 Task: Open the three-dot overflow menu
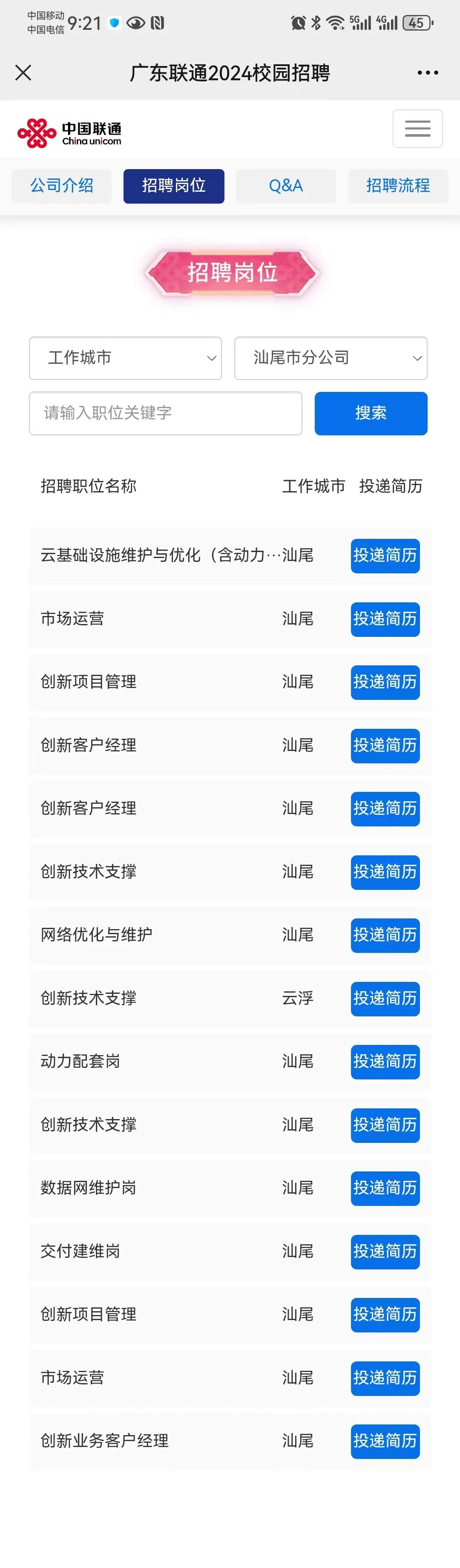click(x=427, y=73)
